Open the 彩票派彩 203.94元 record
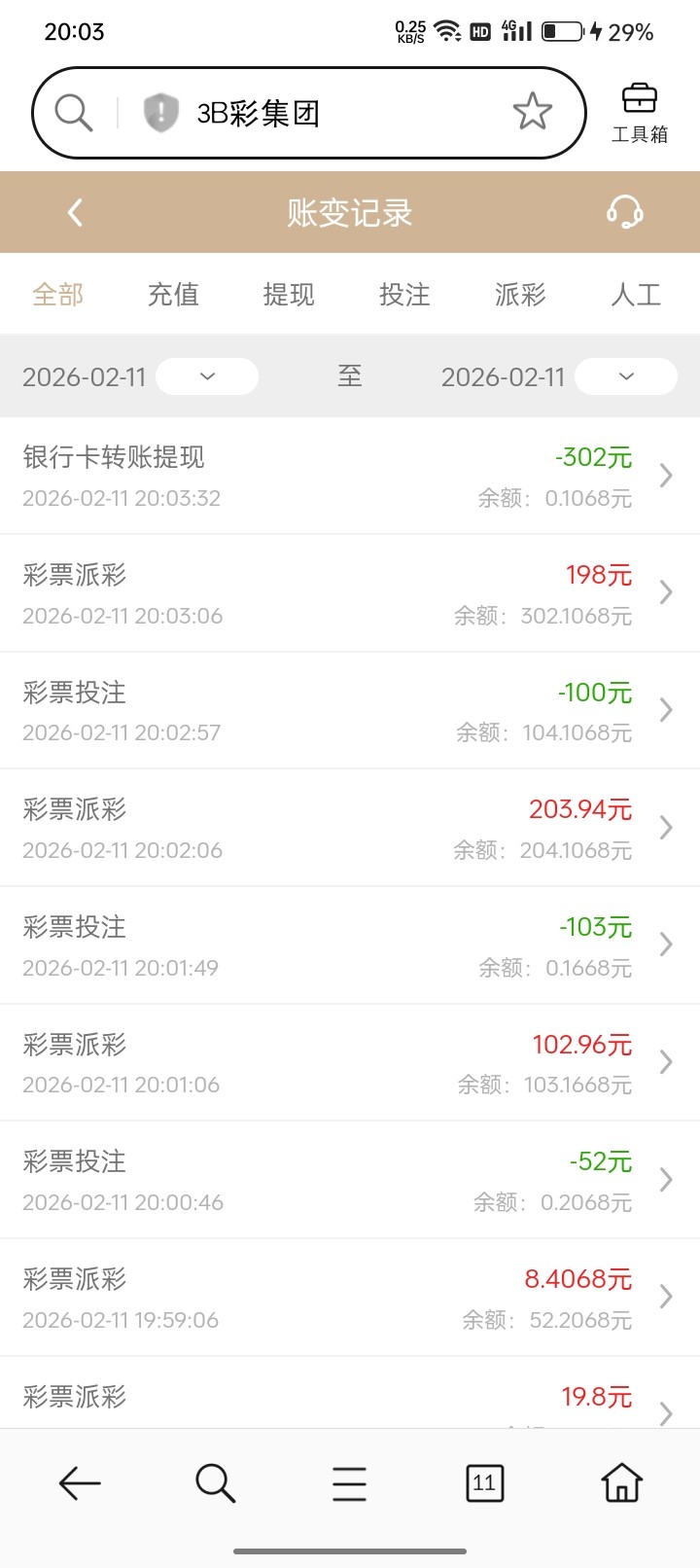 coord(350,828)
